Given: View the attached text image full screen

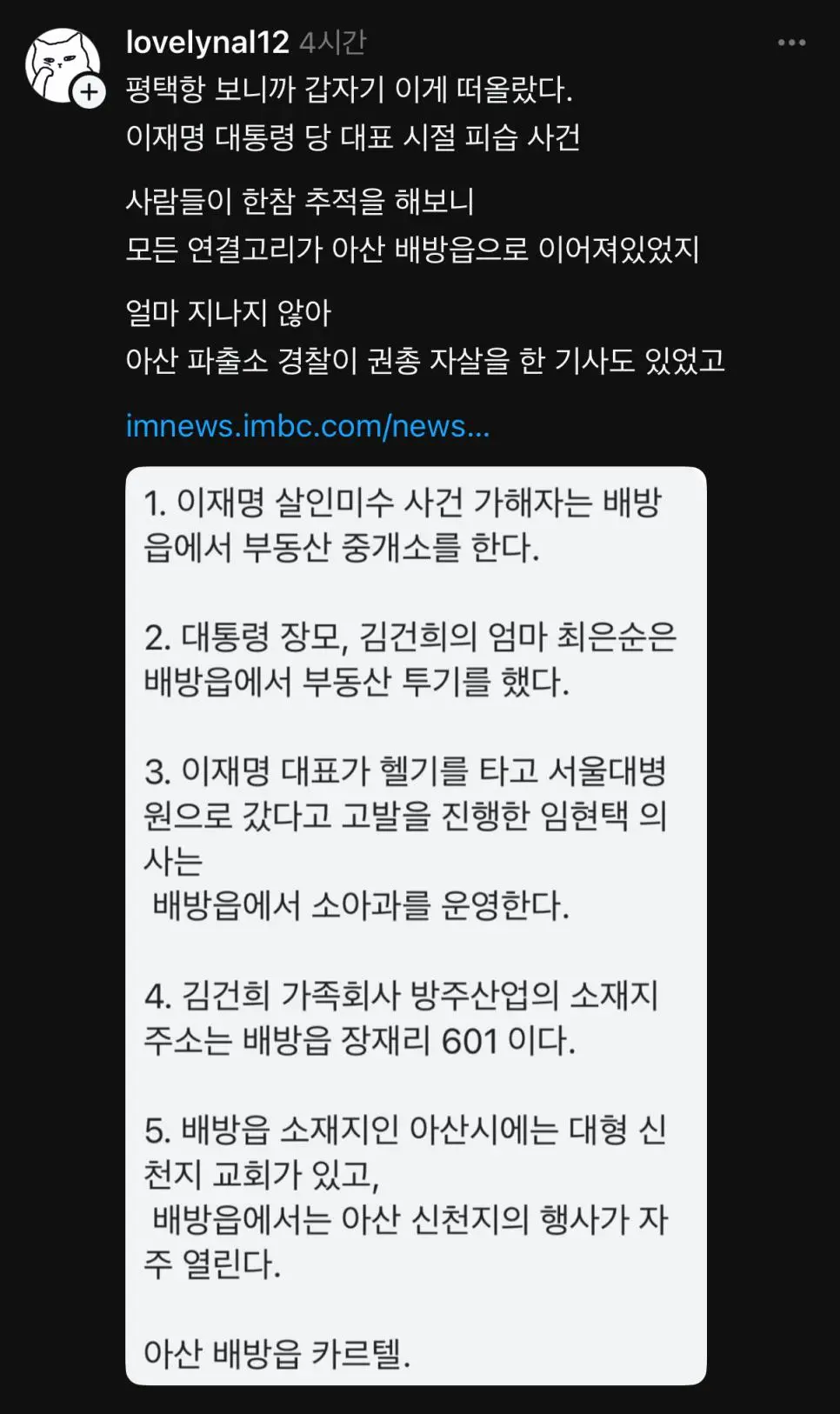Looking at the screenshot, I should (416, 925).
